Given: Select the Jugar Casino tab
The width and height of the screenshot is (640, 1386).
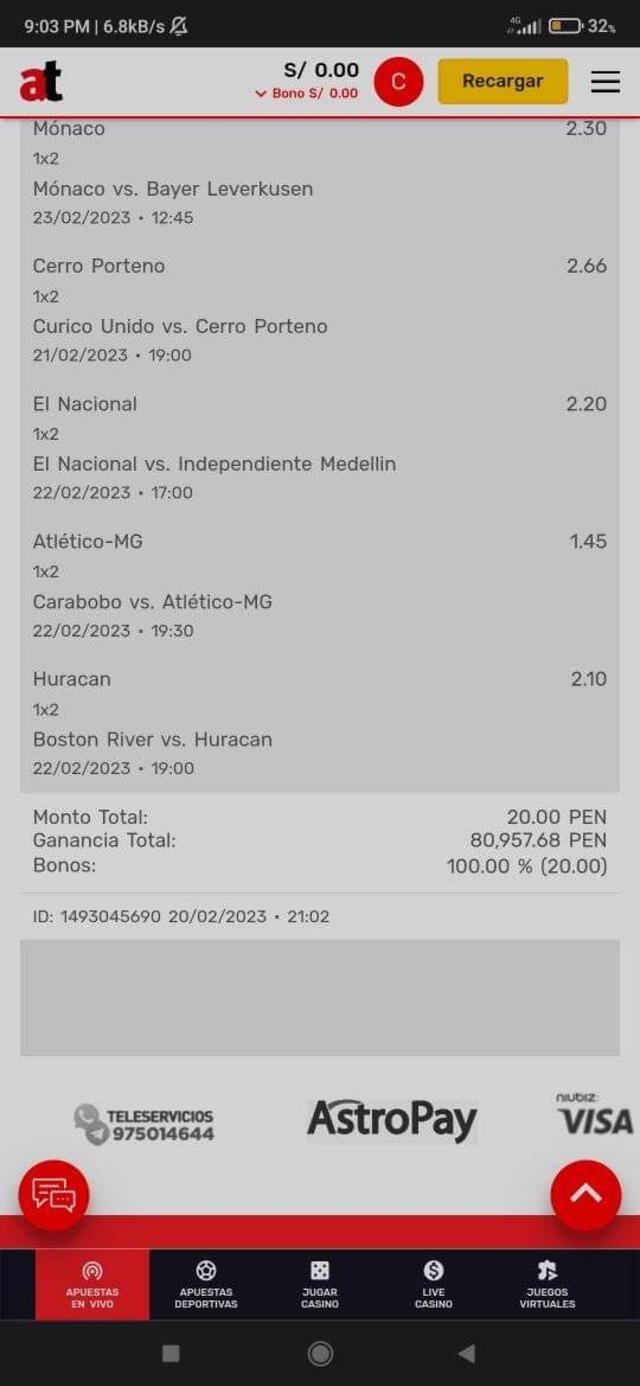Looking at the screenshot, I should click(x=320, y=1284).
